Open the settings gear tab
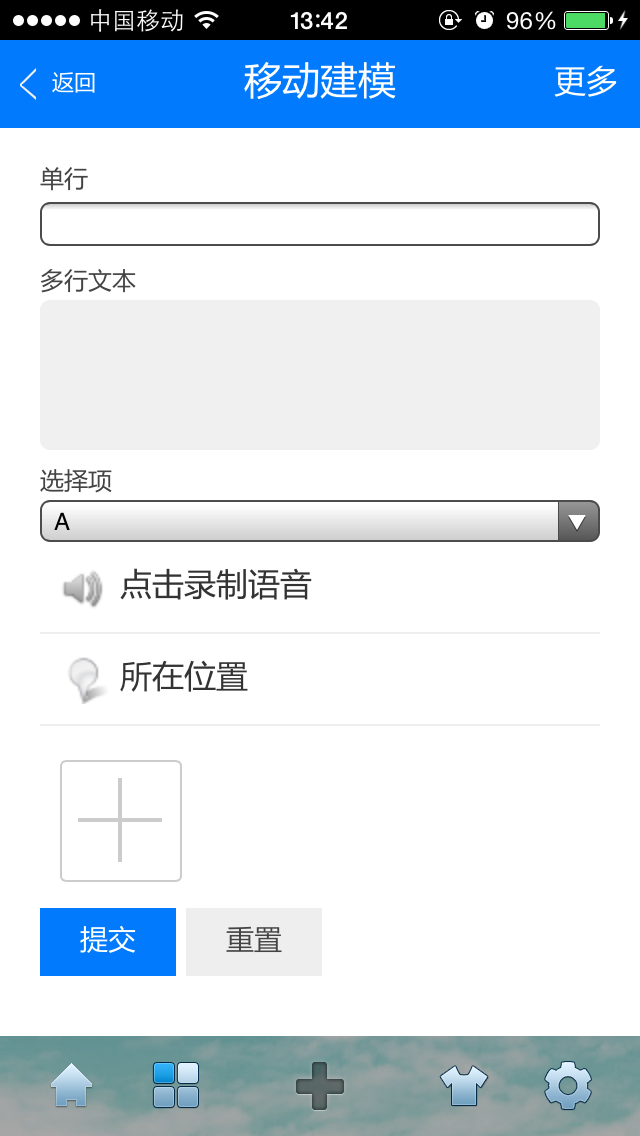Screen dimensions: 640x1136 tap(568, 1085)
